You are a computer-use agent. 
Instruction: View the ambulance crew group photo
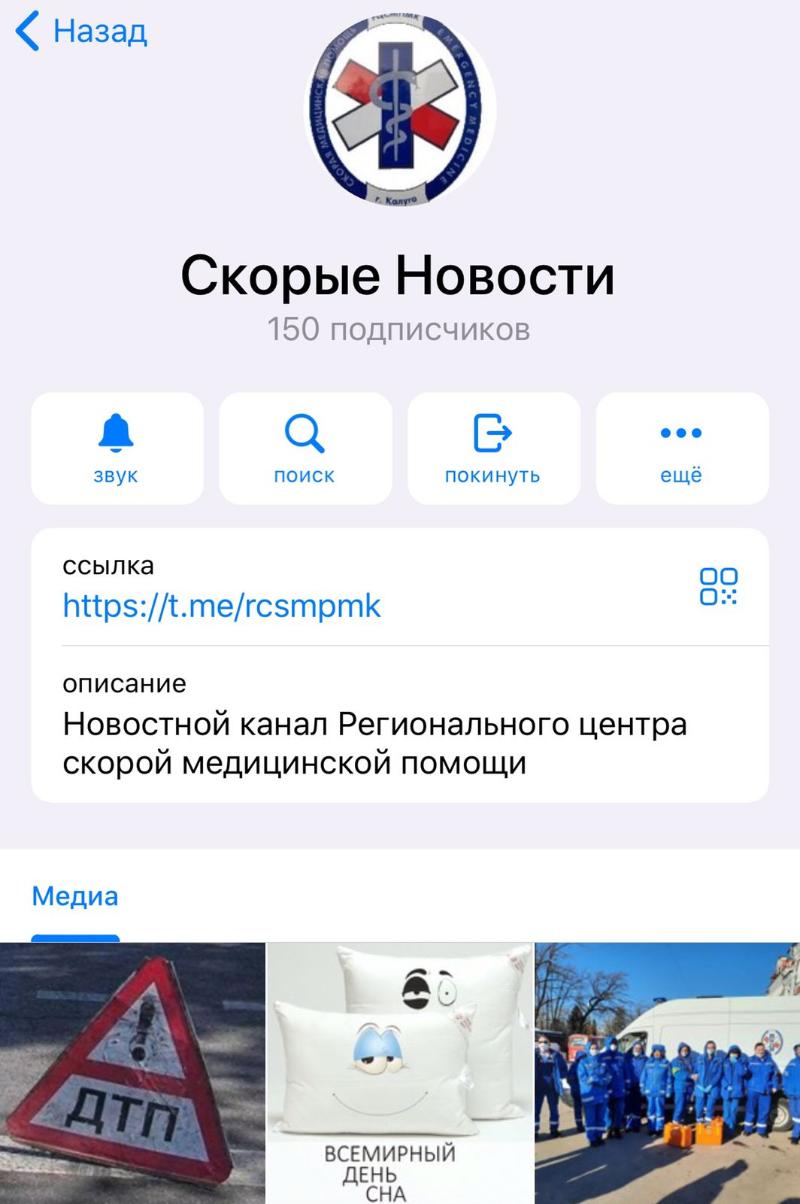tap(668, 1074)
